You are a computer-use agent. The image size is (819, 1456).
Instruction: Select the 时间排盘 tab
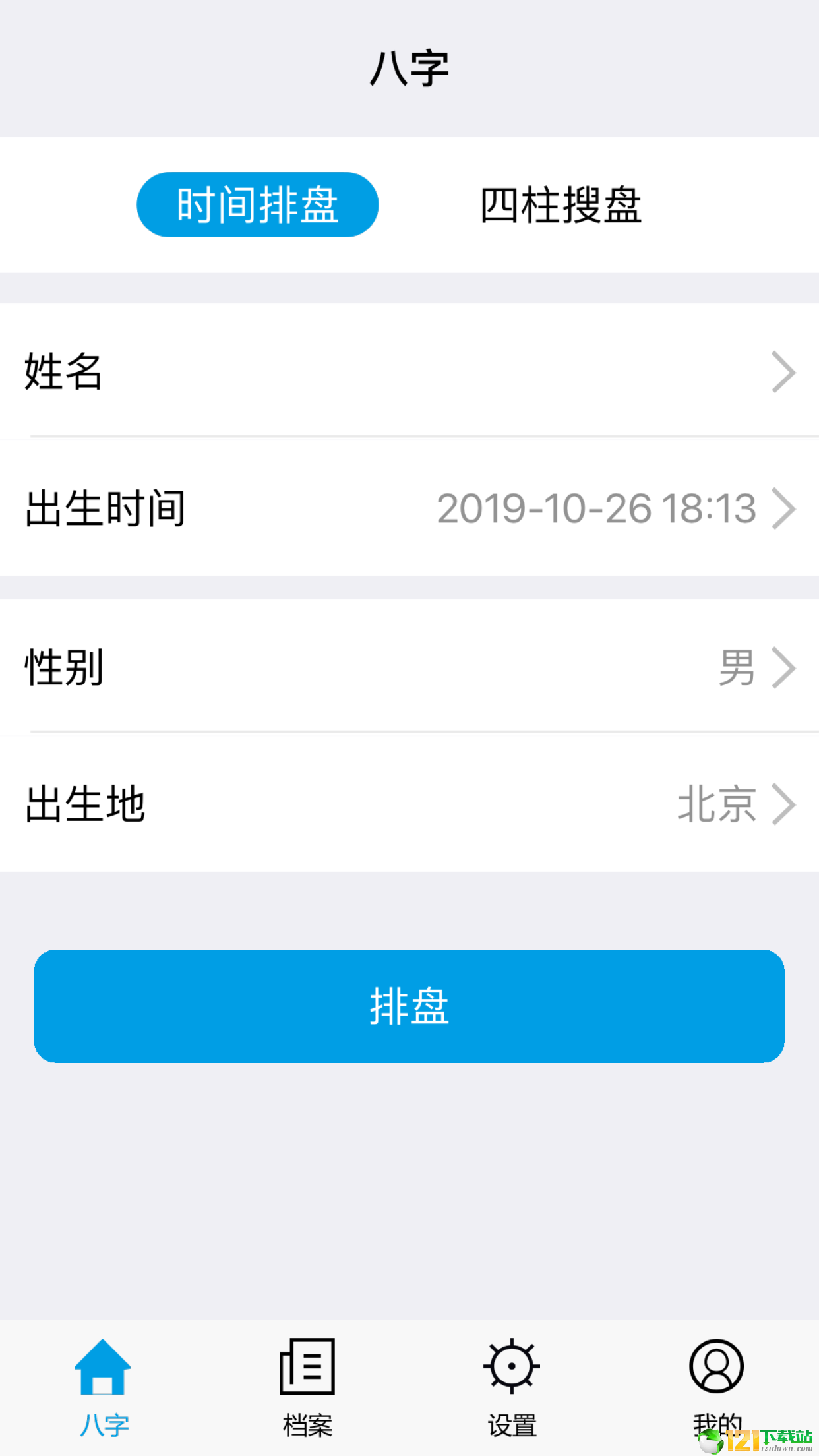point(257,203)
